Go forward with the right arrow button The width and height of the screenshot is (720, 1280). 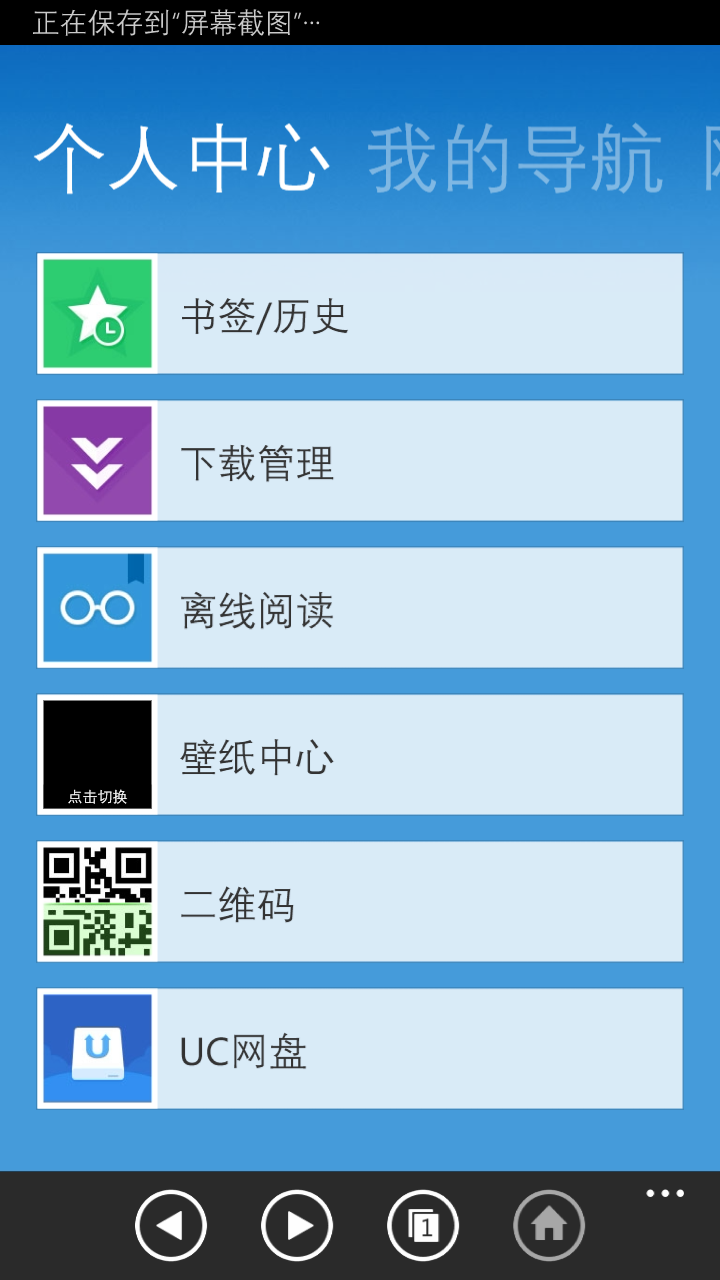tap(297, 1225)
